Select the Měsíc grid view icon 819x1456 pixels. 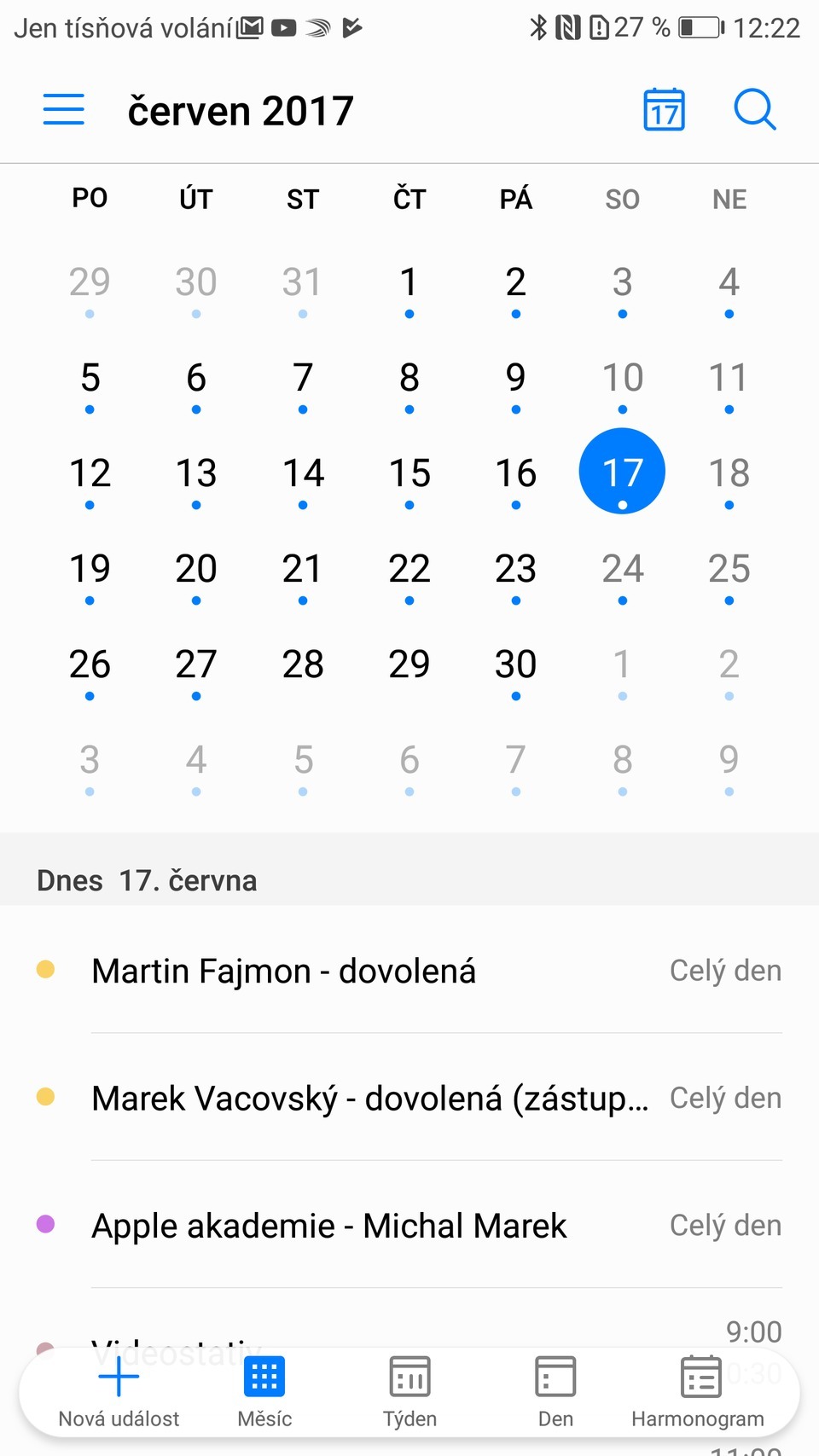[264, 1376]
